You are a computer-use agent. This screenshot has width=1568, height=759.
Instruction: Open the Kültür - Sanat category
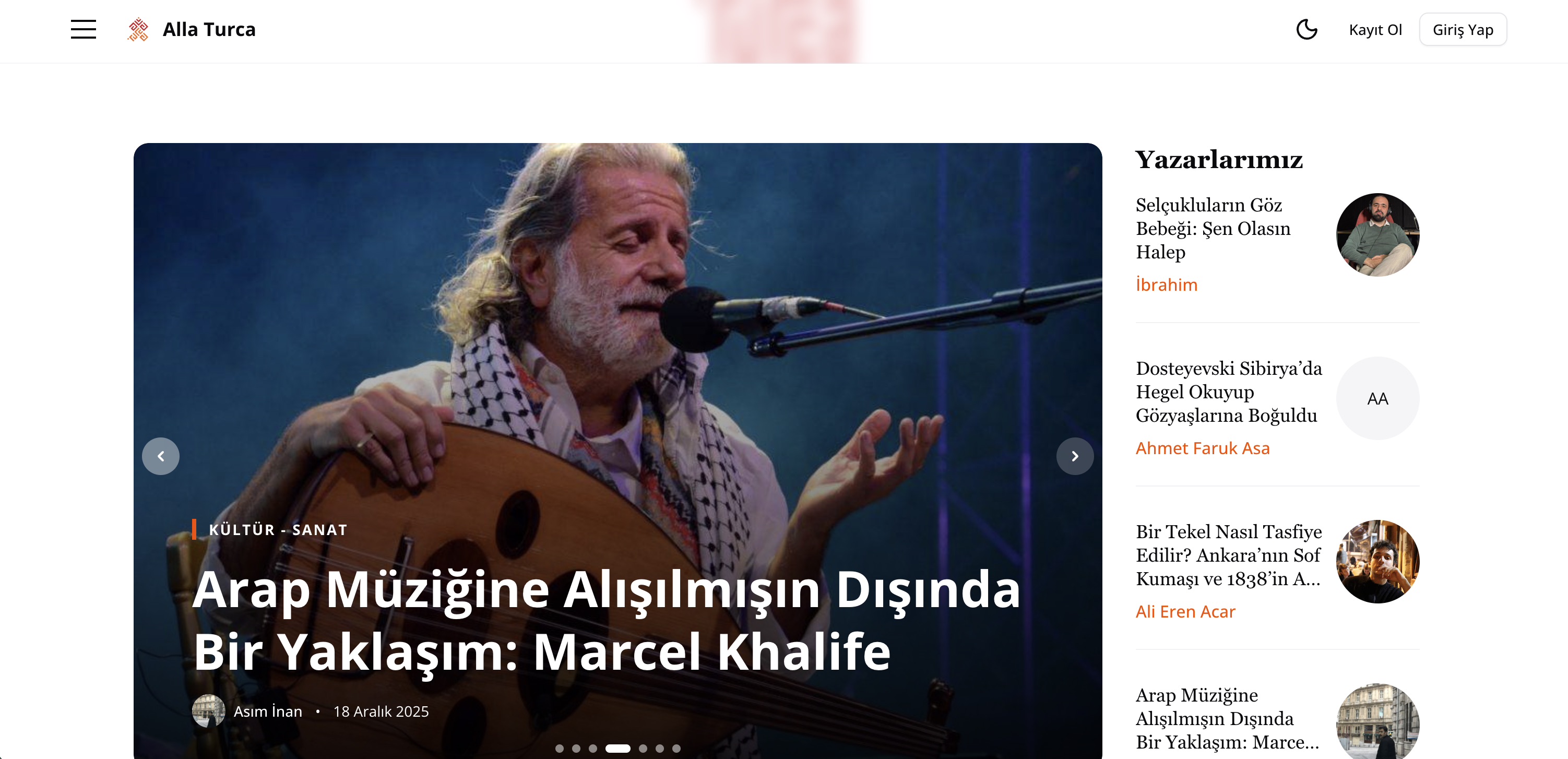278,529
